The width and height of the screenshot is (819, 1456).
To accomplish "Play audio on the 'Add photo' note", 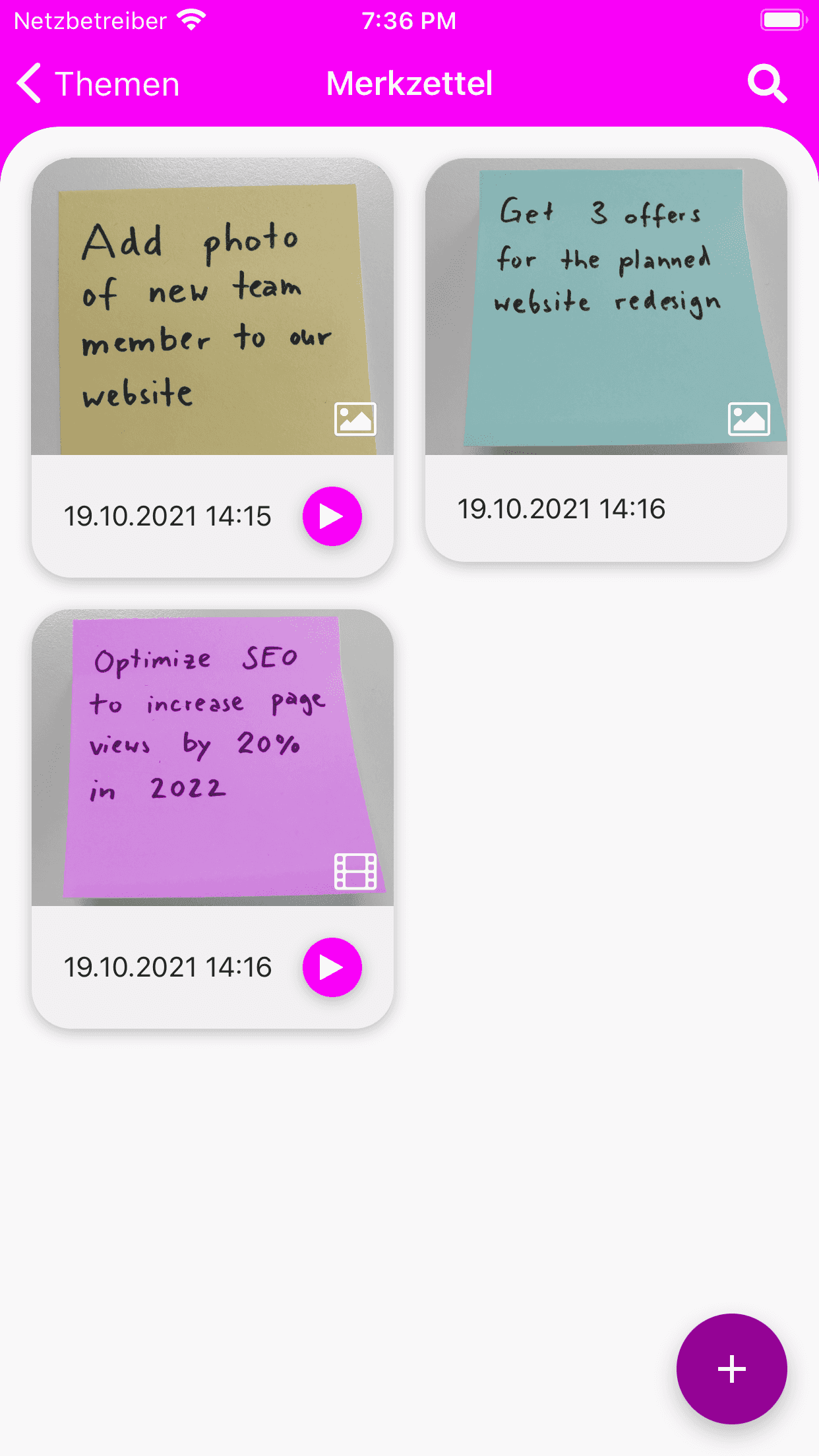I will tap(332, 517).
